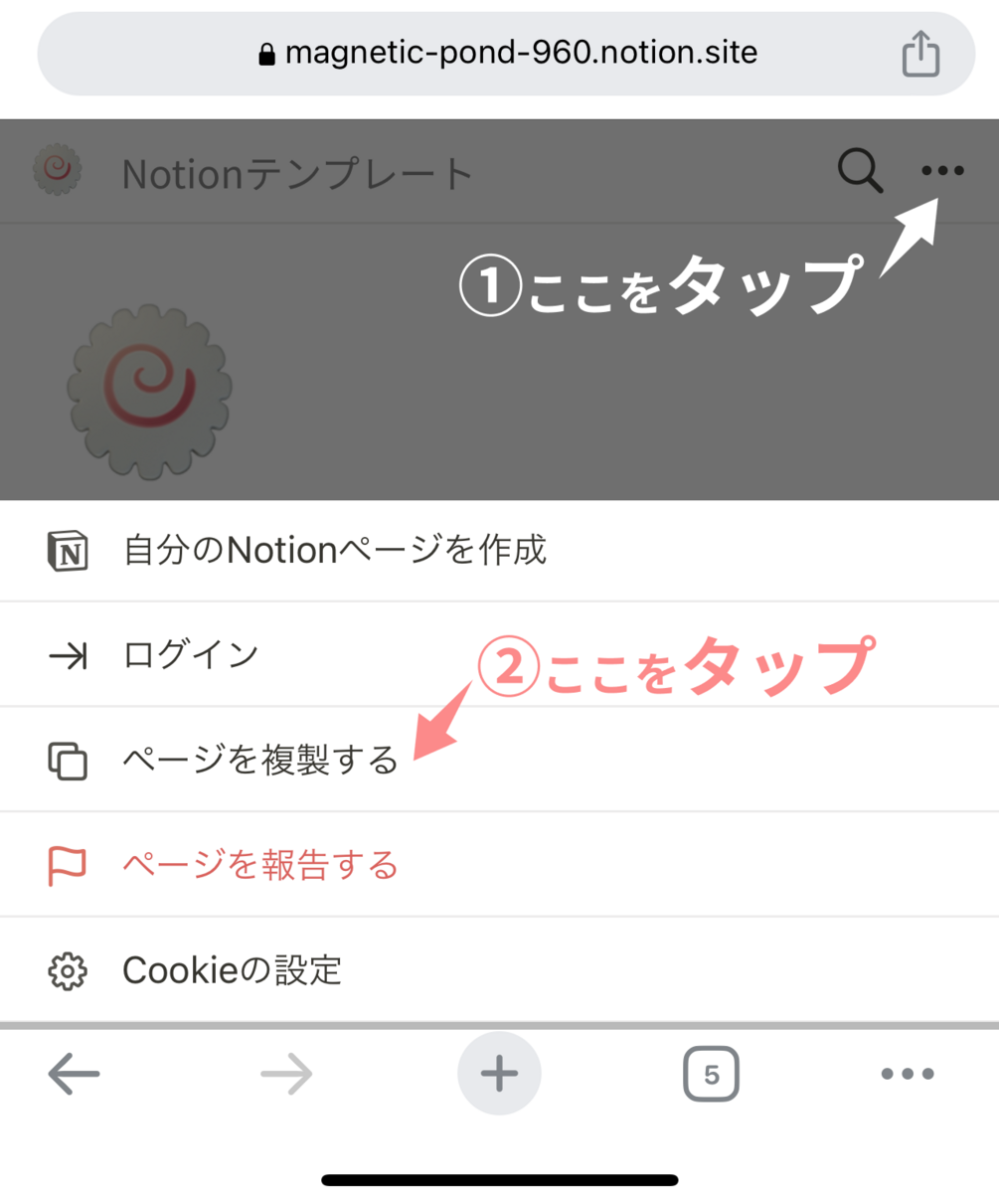Open the browser's bottom three-dot menu
This screenshot has width=999, height=1204.
click(x=908, y=1074)
